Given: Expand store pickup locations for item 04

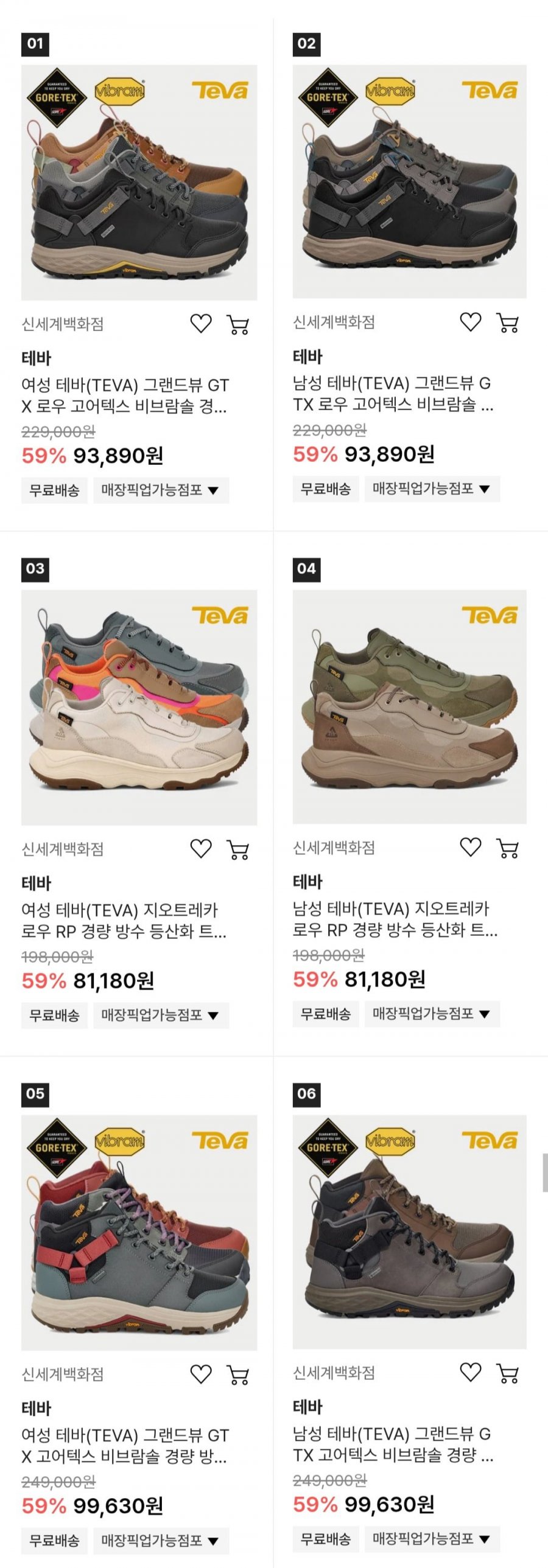Looking at the screenshot, I should click(432, 1014).
